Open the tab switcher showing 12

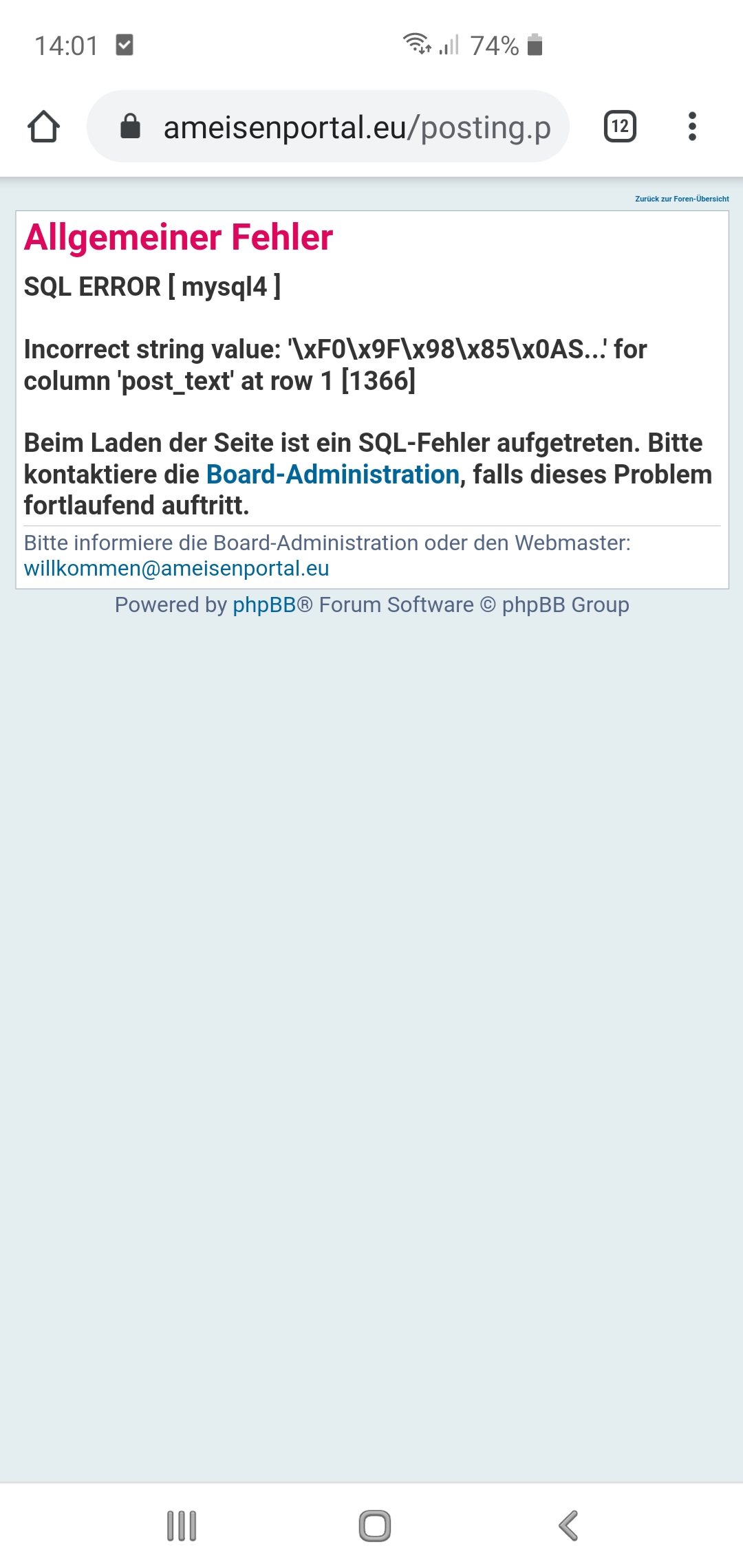620,127
